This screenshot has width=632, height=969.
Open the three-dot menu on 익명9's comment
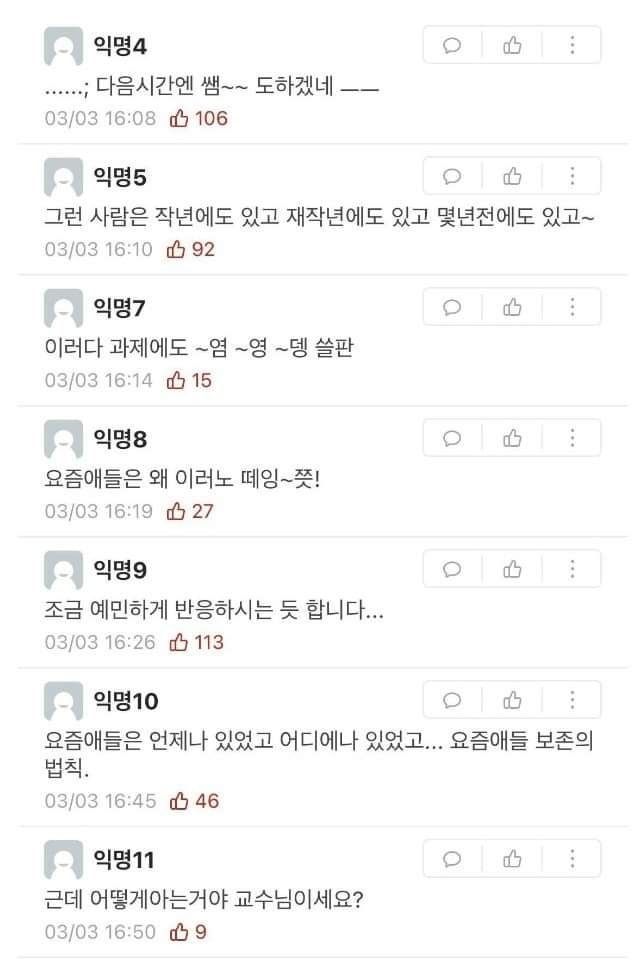(572, 569)
